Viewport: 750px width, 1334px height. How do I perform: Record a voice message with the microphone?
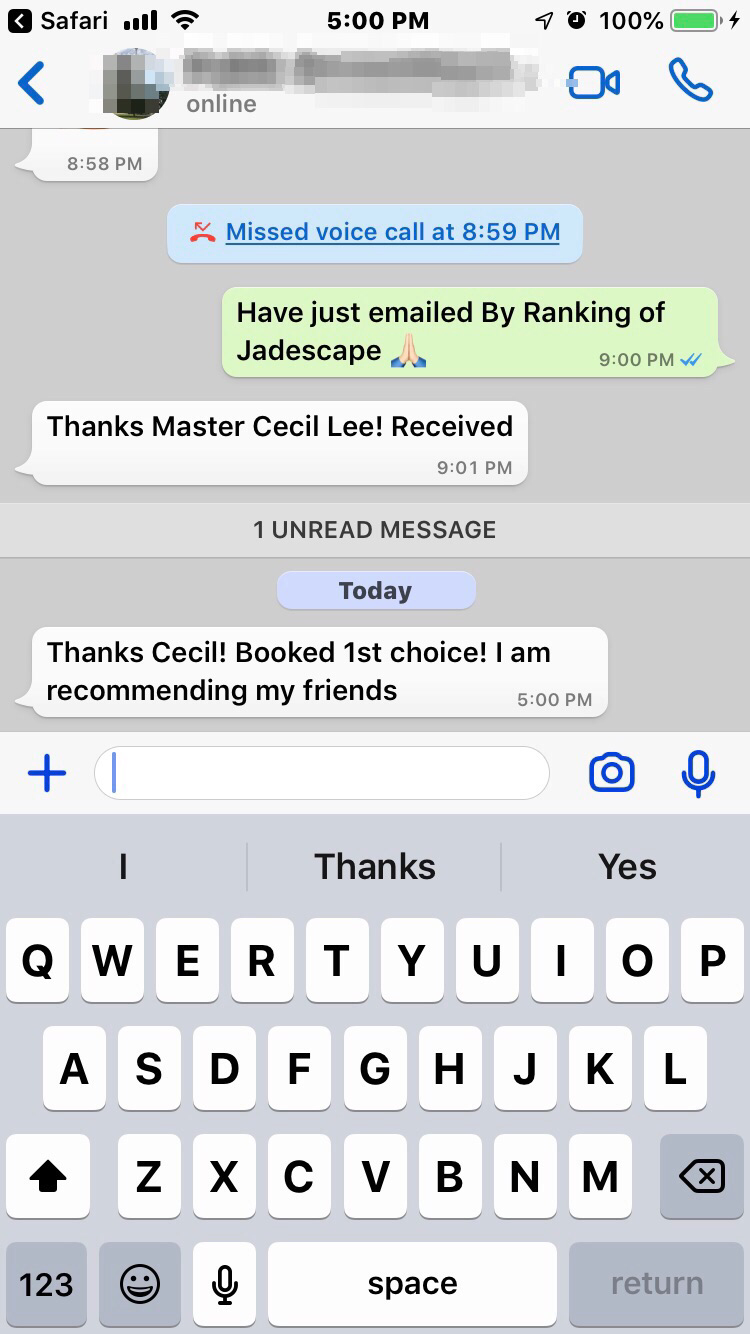coord(698,773)
